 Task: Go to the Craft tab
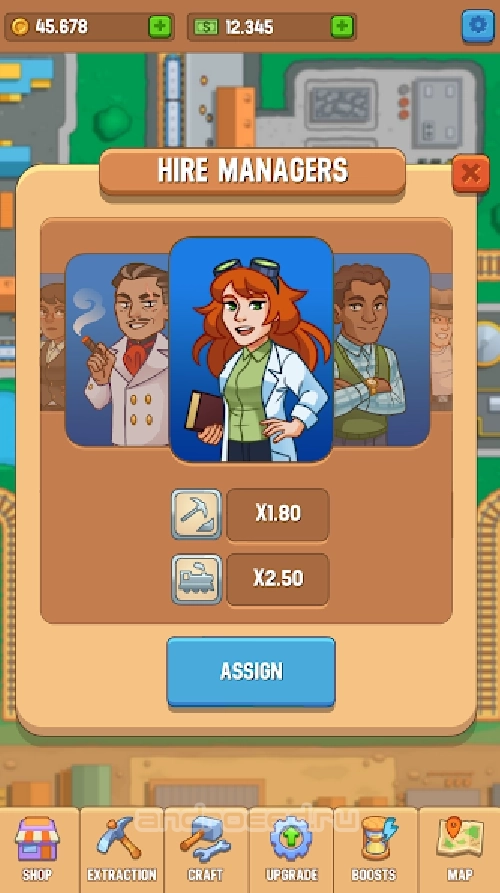pyautogui.click(x=206, y=850)
